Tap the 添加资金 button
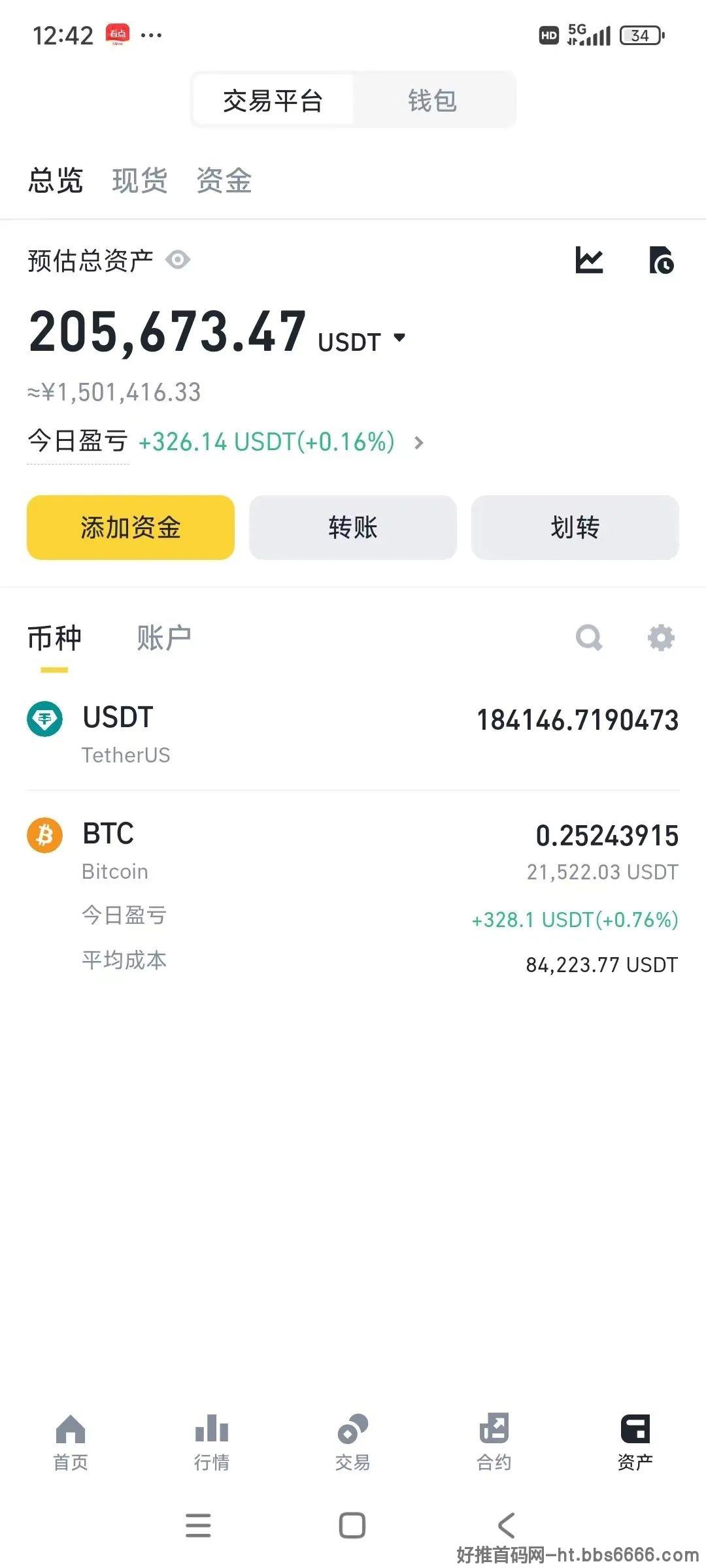The width and height of the screenshot is (706, 1568). [131, 527]
